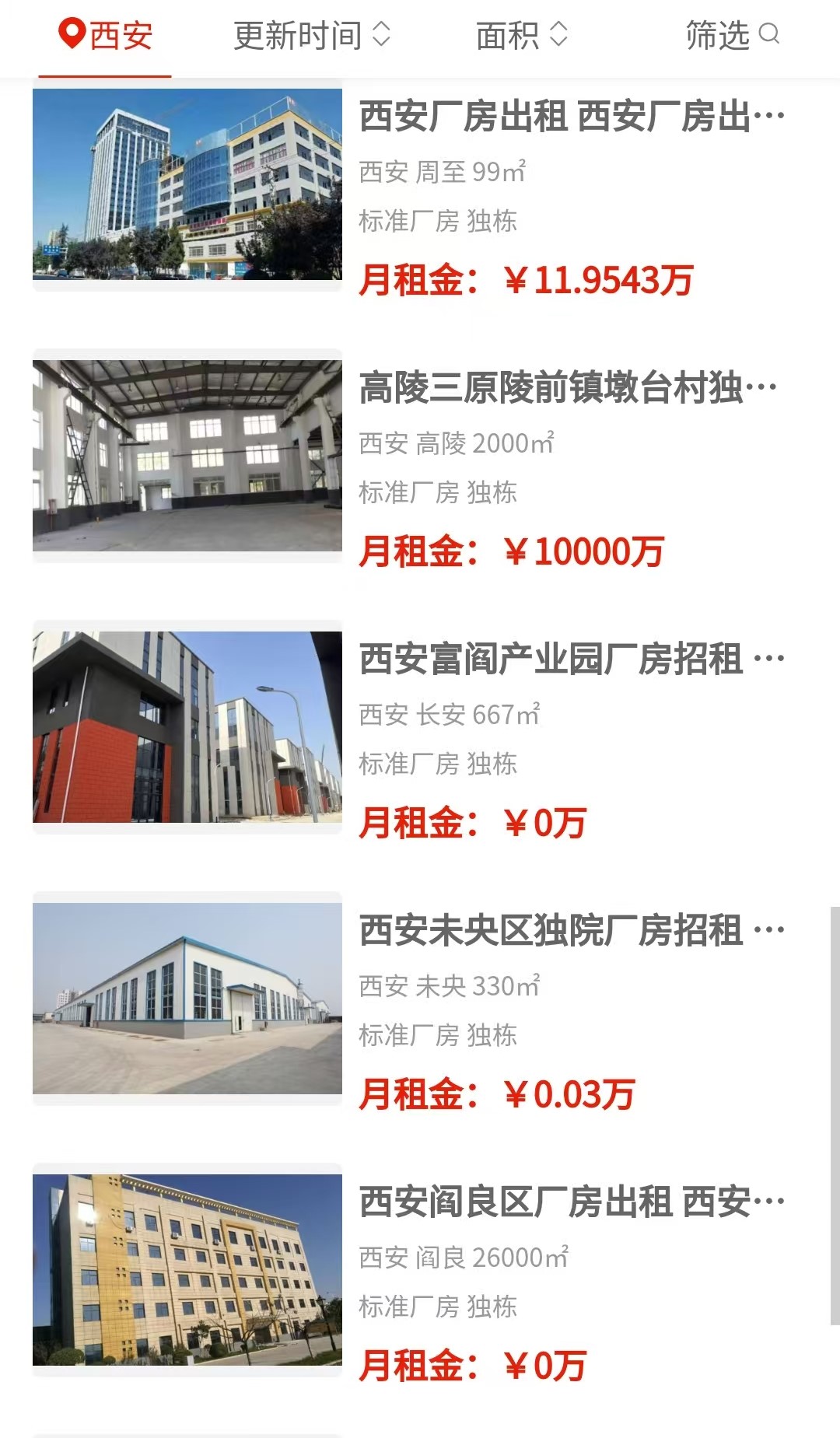Open the 西安未央区独院厂房招租 listing
Viewport: 840px width, 1438px height.
pos(572,931)
